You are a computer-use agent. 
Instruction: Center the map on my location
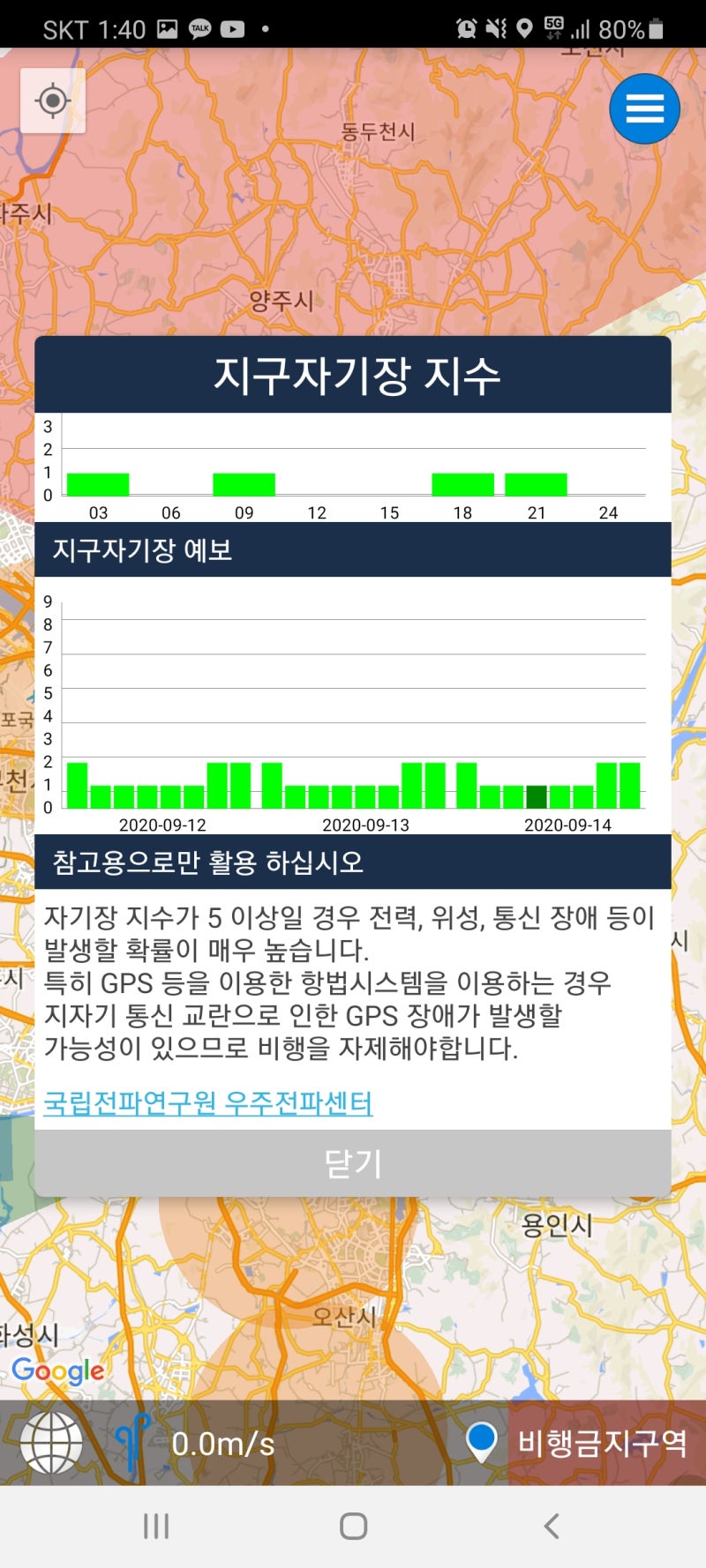click(52, 101)
